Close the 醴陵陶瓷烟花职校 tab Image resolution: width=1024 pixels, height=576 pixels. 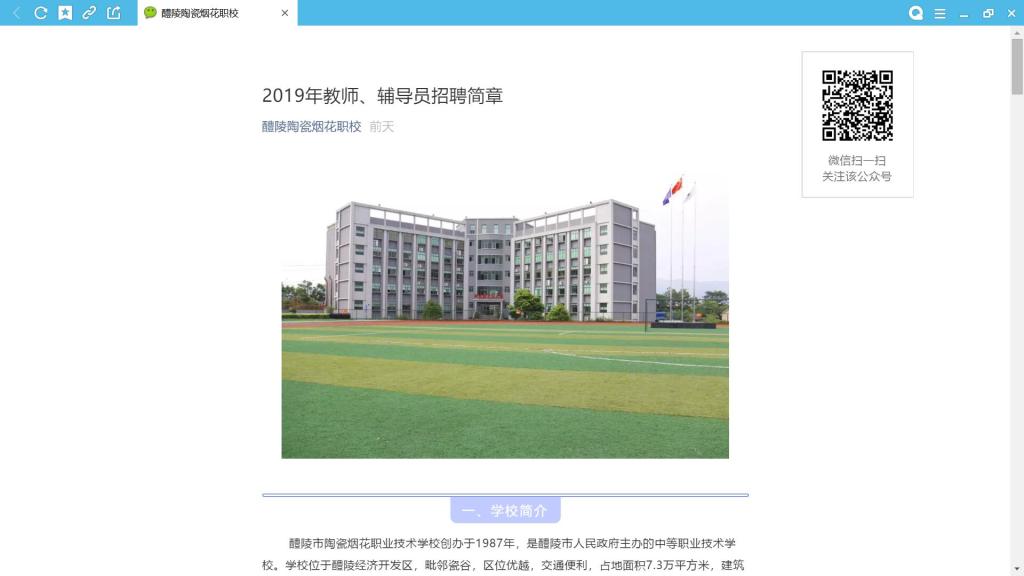285,13
